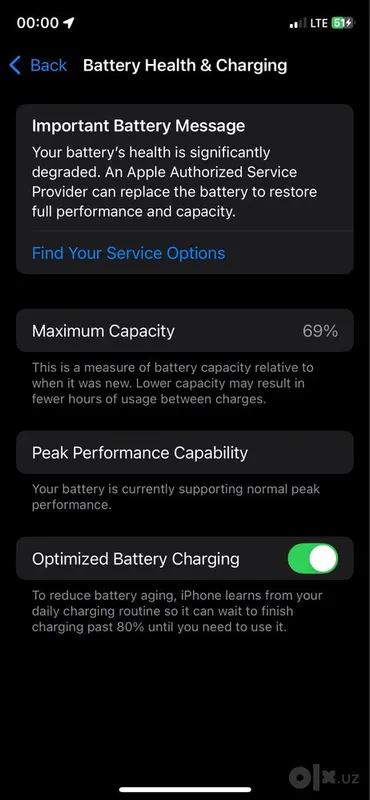
Task: Turn off Optimized Battery Charging
Action: click(313, 558)
